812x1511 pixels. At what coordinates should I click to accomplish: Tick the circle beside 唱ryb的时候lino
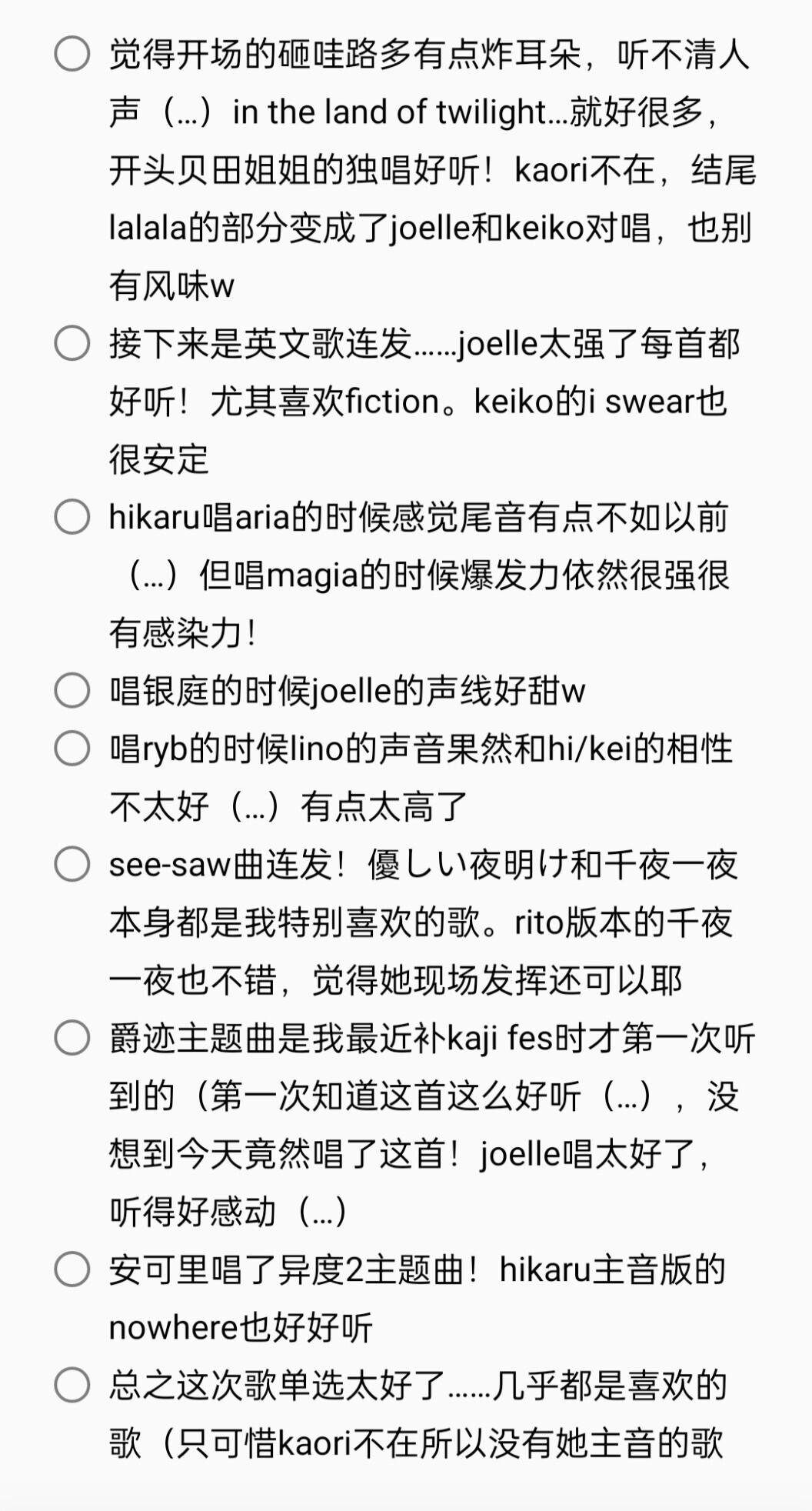point(72,748)
